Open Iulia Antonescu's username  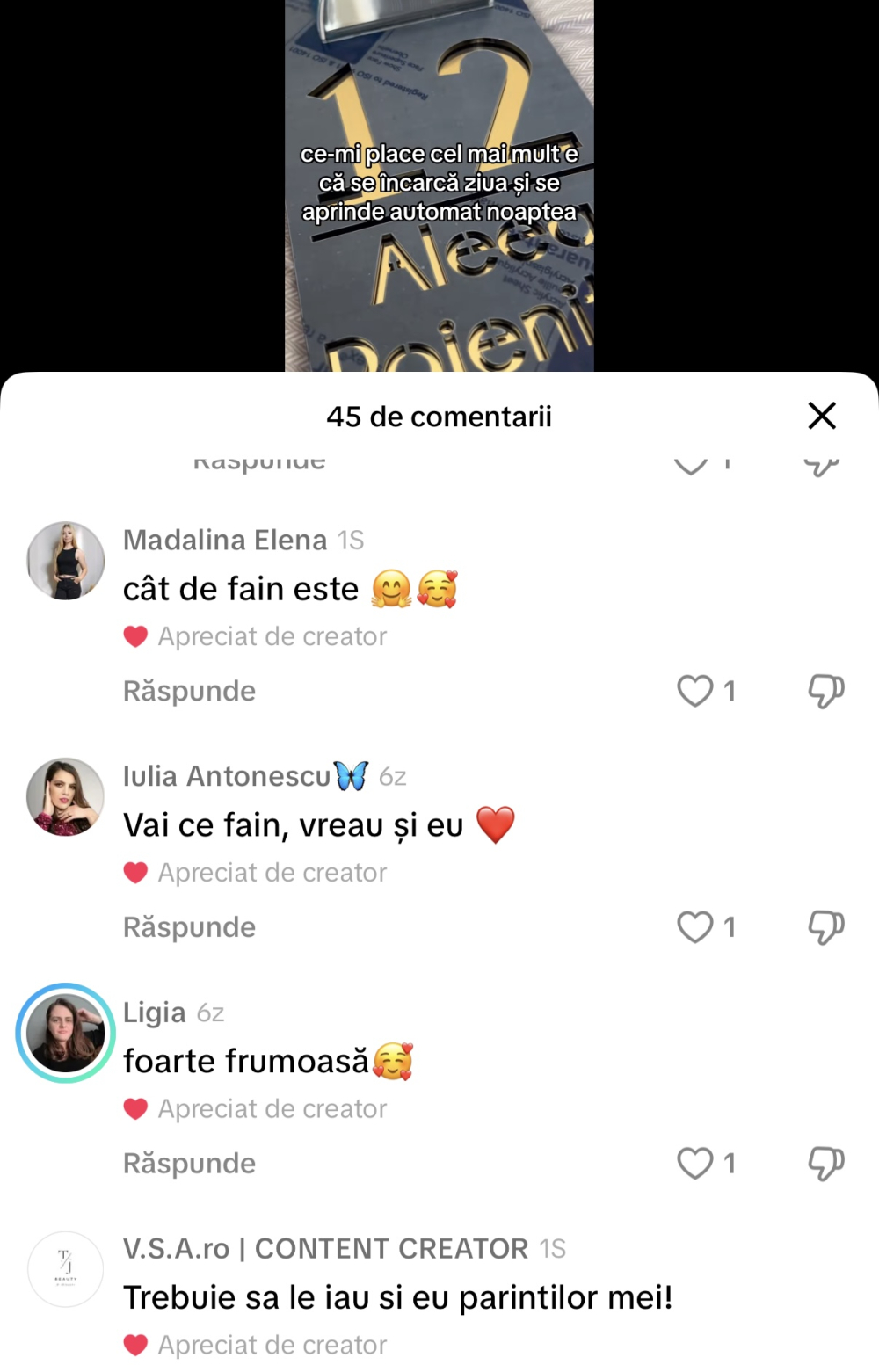(x=227, y=776)
